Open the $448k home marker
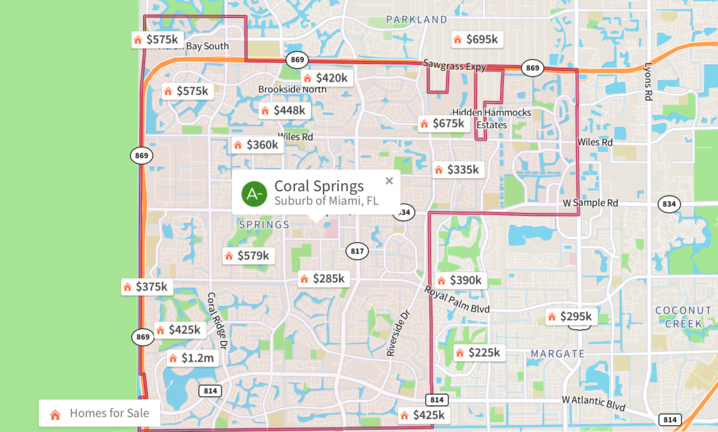 pos(283,110)
